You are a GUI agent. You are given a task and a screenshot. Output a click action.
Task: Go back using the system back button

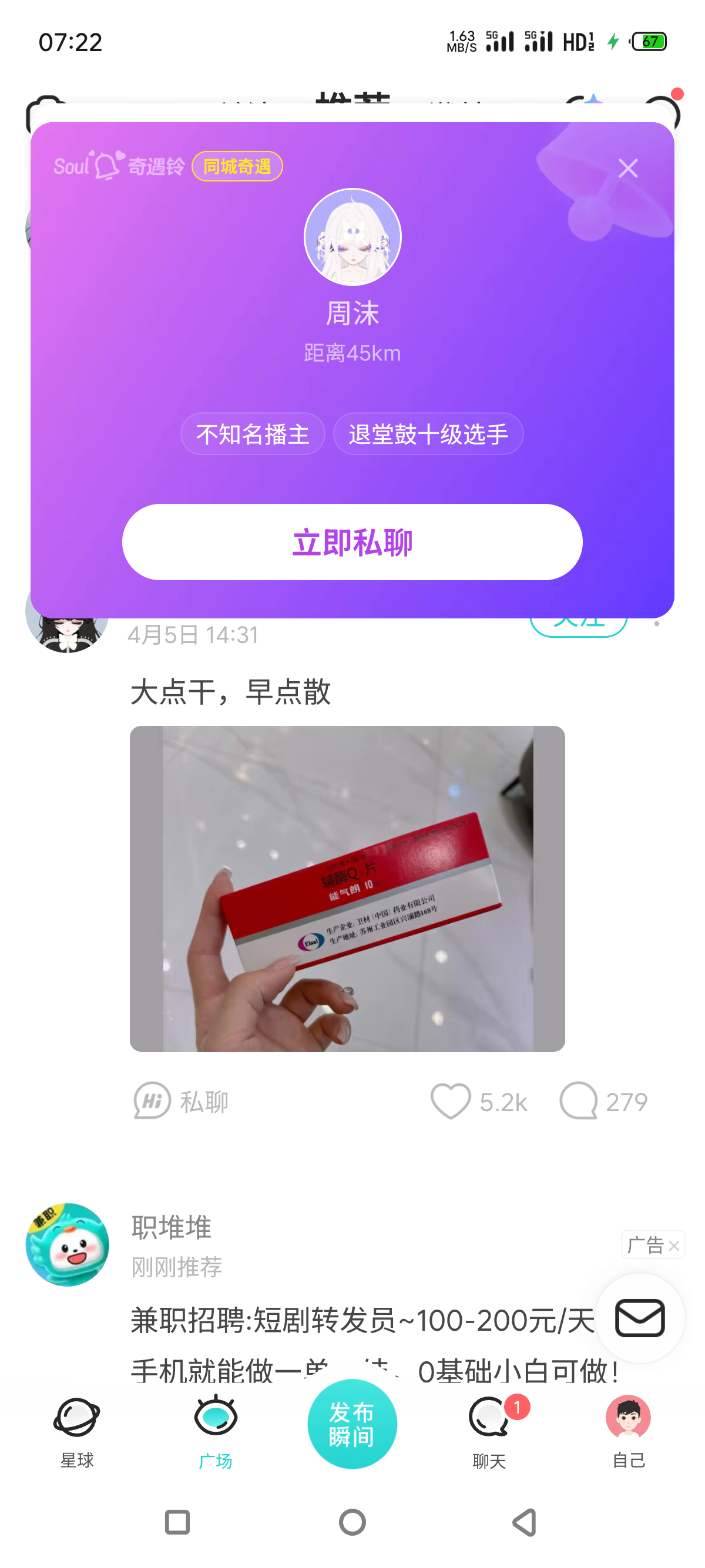click(x=525, y=1522)
